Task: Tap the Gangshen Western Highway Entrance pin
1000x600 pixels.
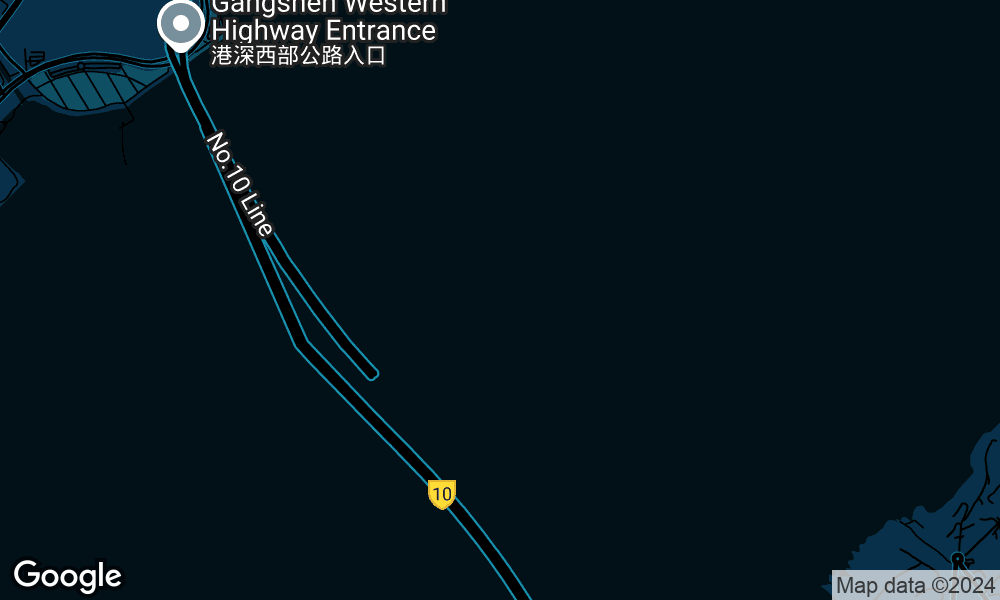Action: point(181,24)
